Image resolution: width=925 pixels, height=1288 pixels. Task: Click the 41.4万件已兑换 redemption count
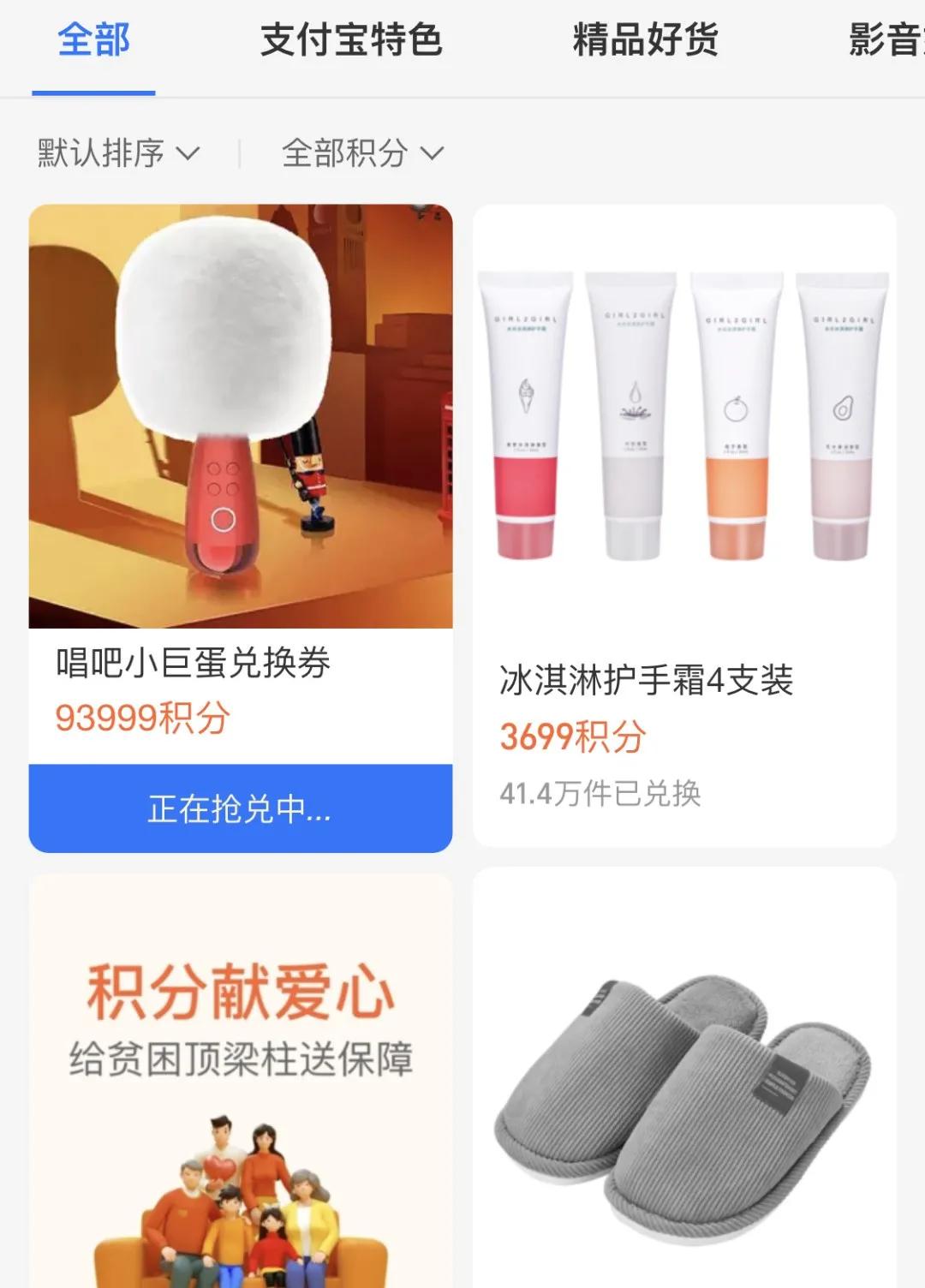[601, 793]
